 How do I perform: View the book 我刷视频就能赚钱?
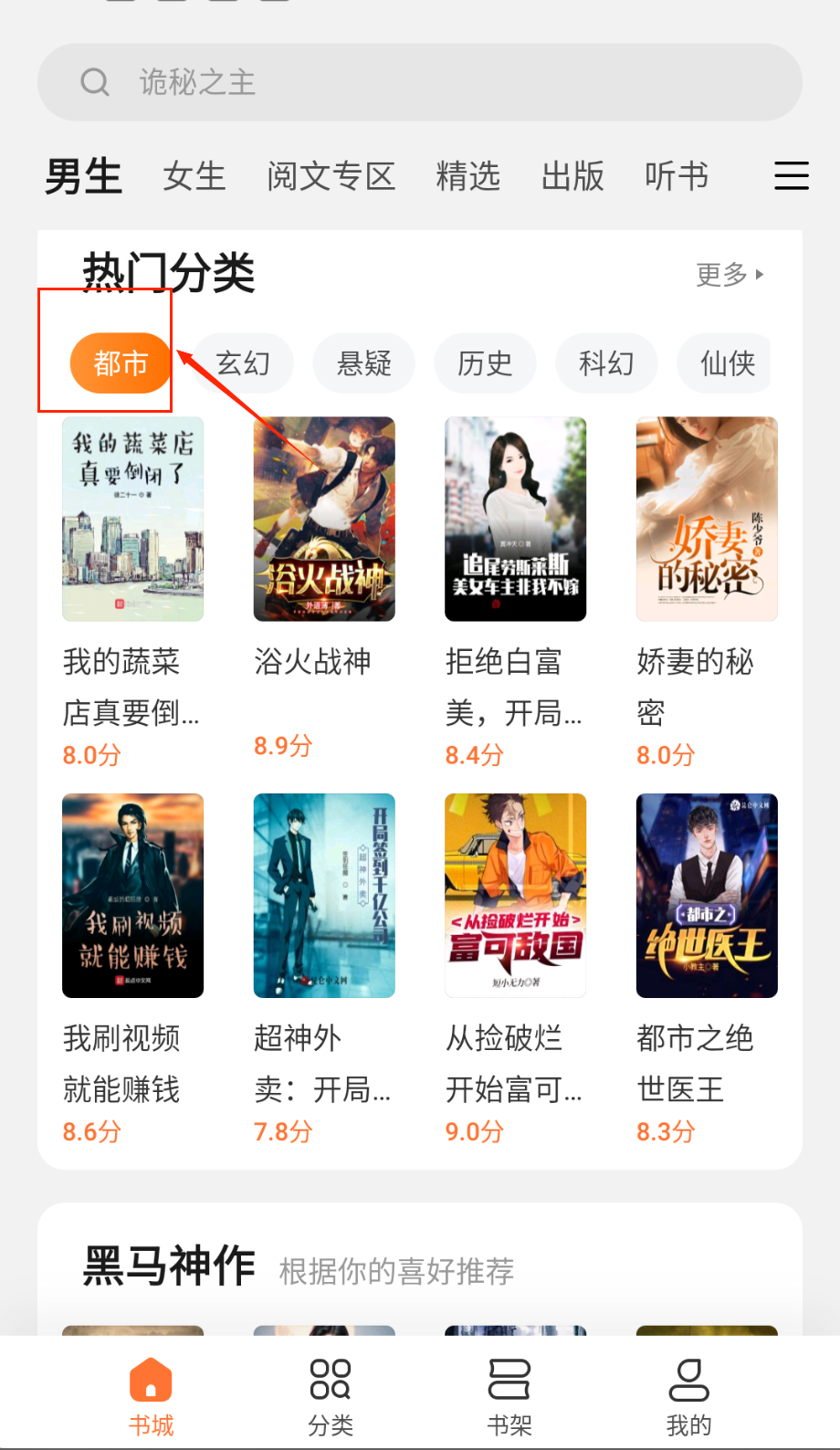point(132,896)
